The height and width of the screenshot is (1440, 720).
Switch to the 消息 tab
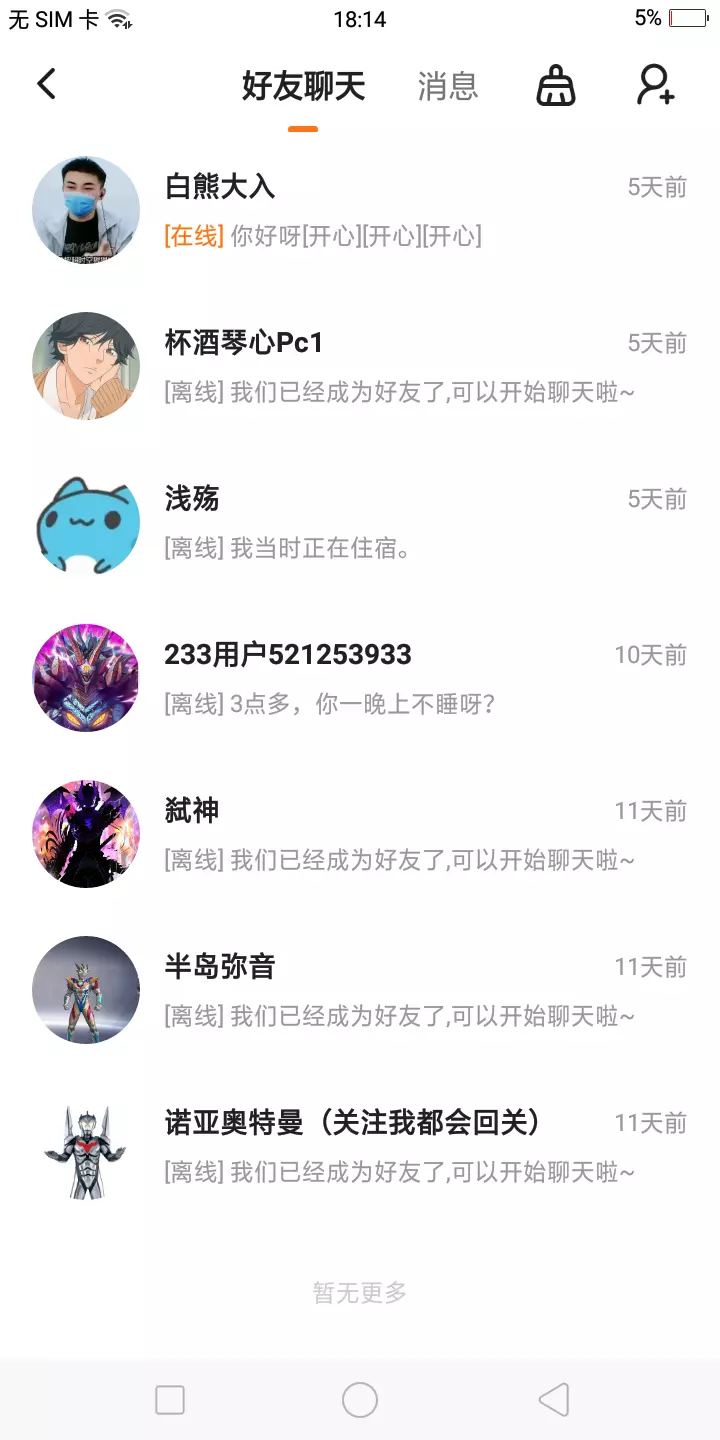pos(447,86)
